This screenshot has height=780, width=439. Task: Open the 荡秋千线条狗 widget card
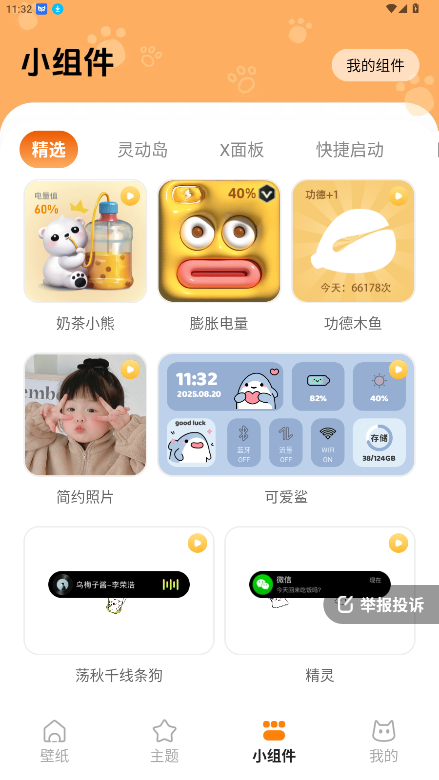119,590
